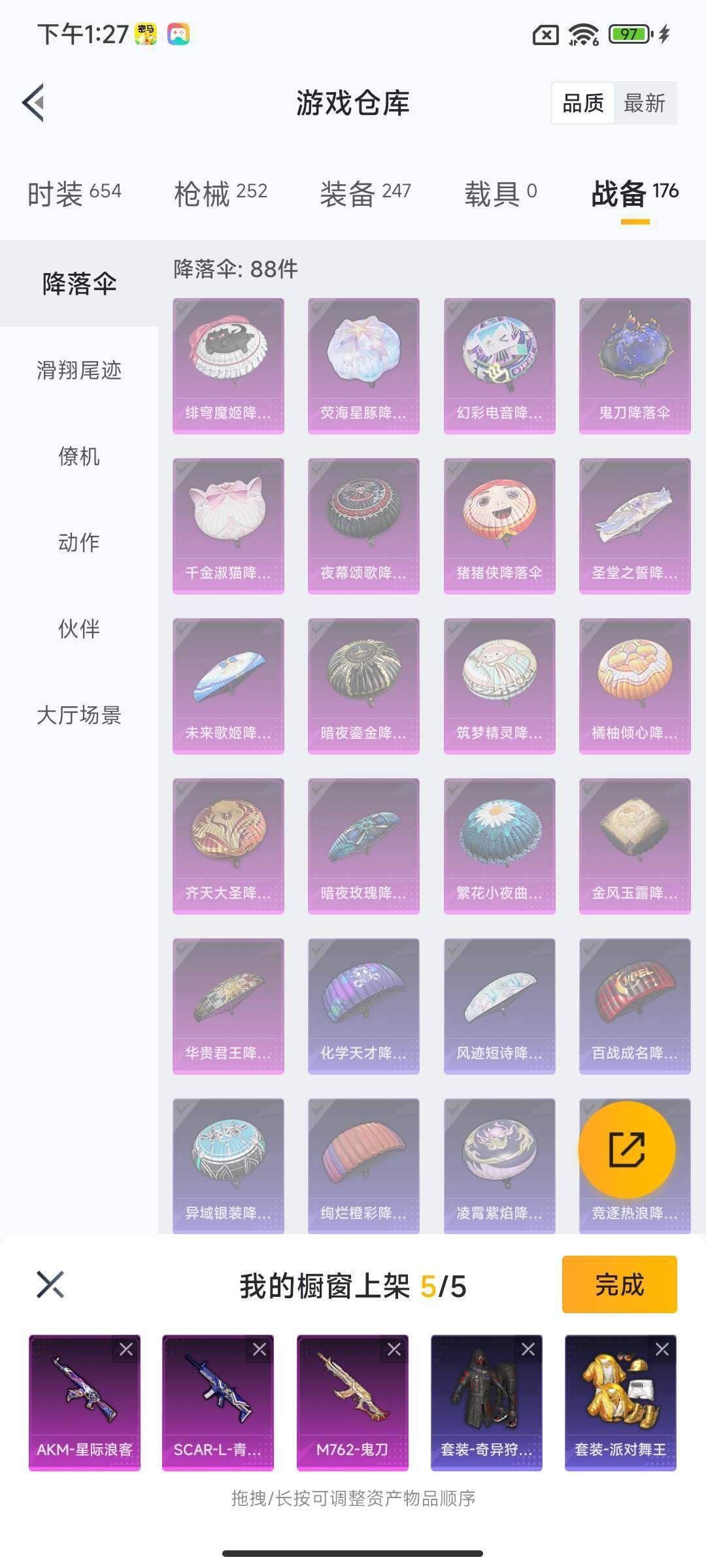Tap the orange share floating button
The height and width of the screenshot is (1568, 706).
(x=627, y=1149)
